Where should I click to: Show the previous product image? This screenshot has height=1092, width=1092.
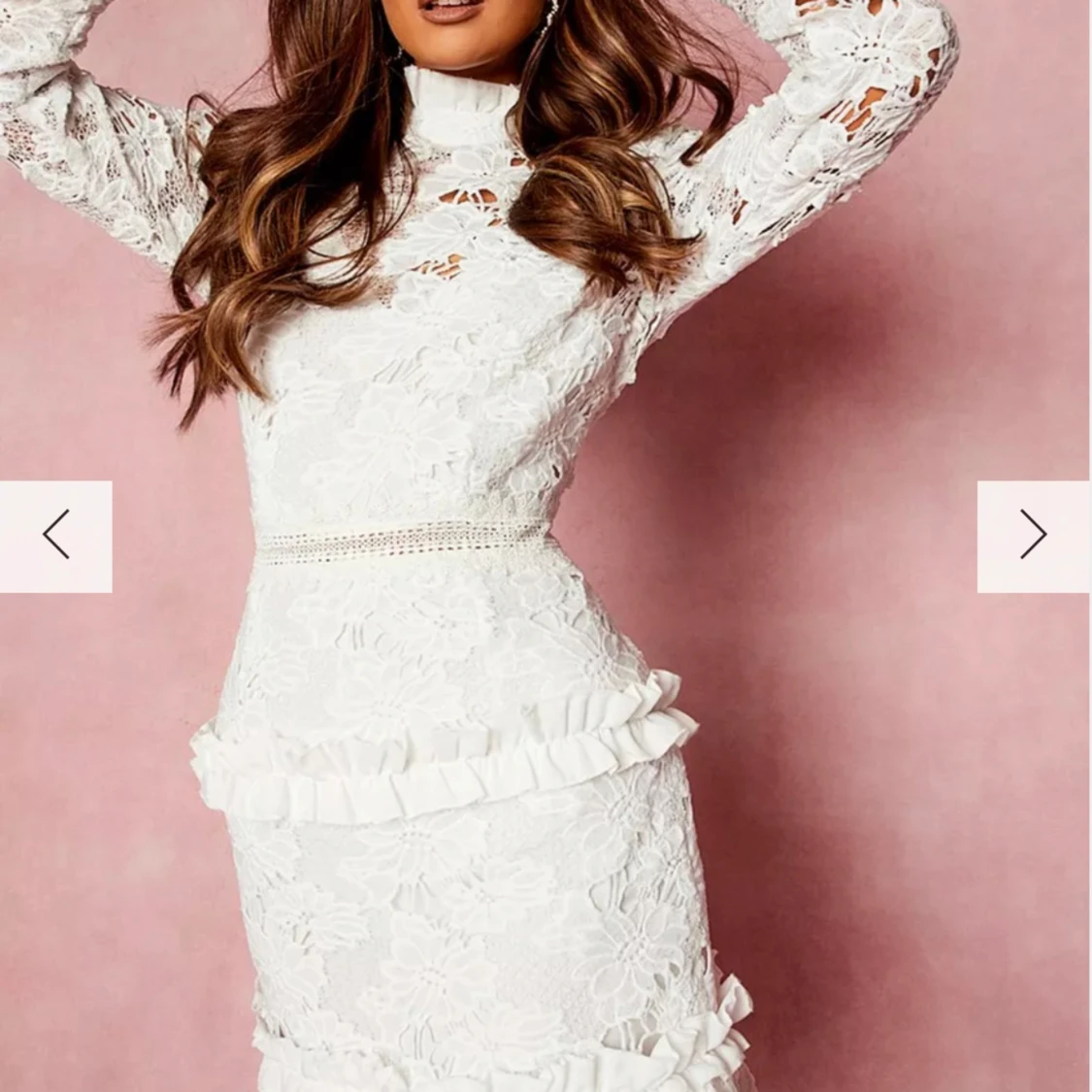tap(55, 536)
